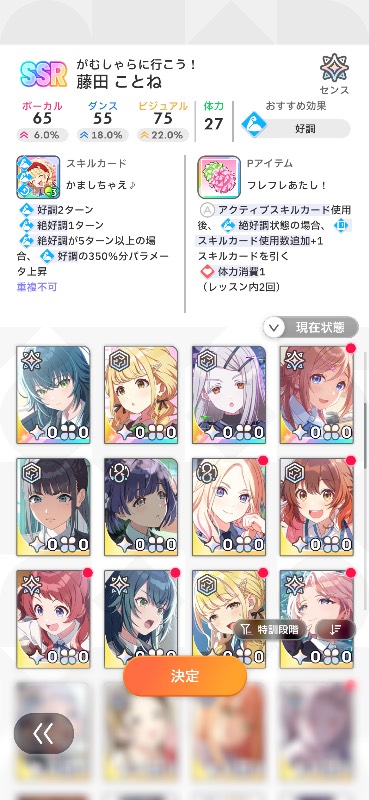The width and height of the screenshot is (369, 800).
Task: Go back with the double-arrow button
Action: [44, 734]
